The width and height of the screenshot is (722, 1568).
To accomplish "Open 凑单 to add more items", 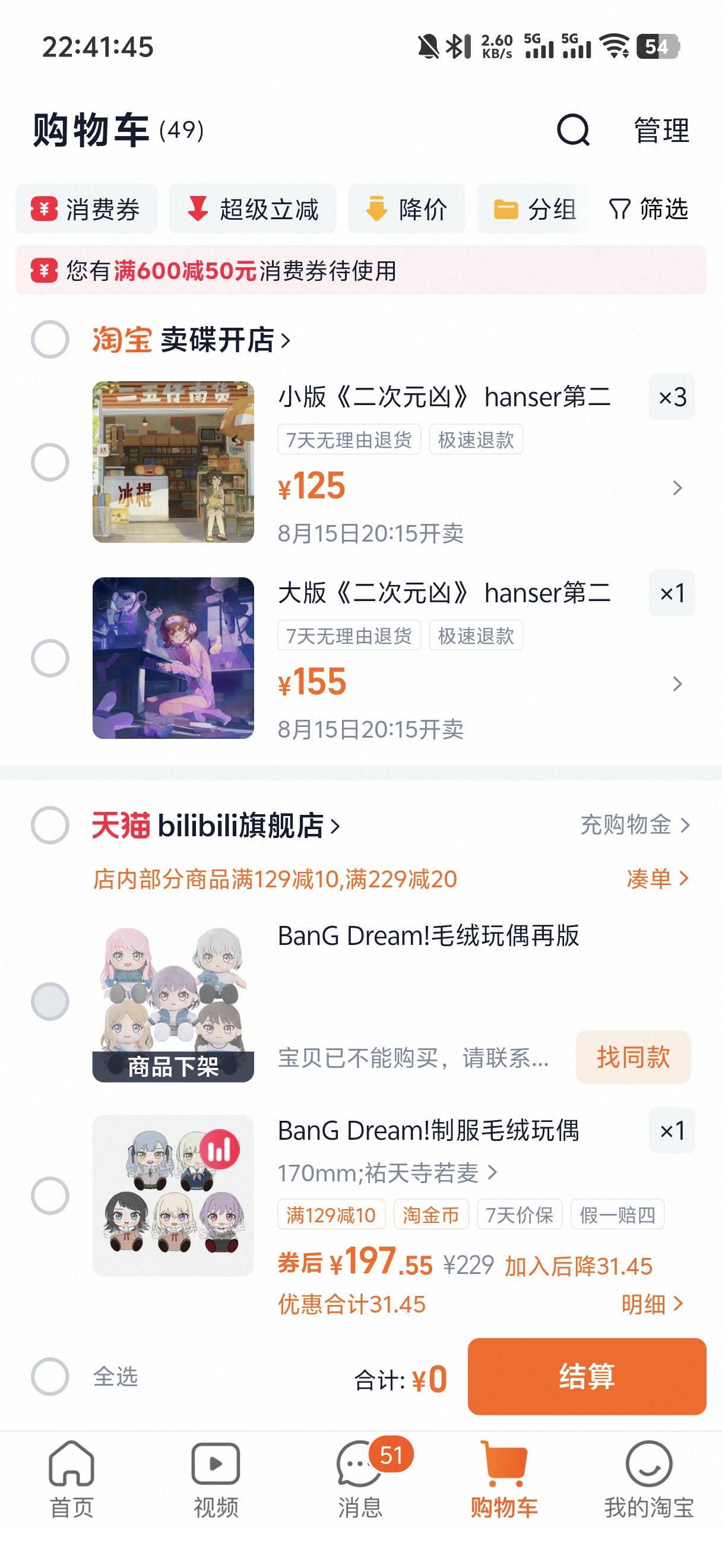I will pos(652,879).
